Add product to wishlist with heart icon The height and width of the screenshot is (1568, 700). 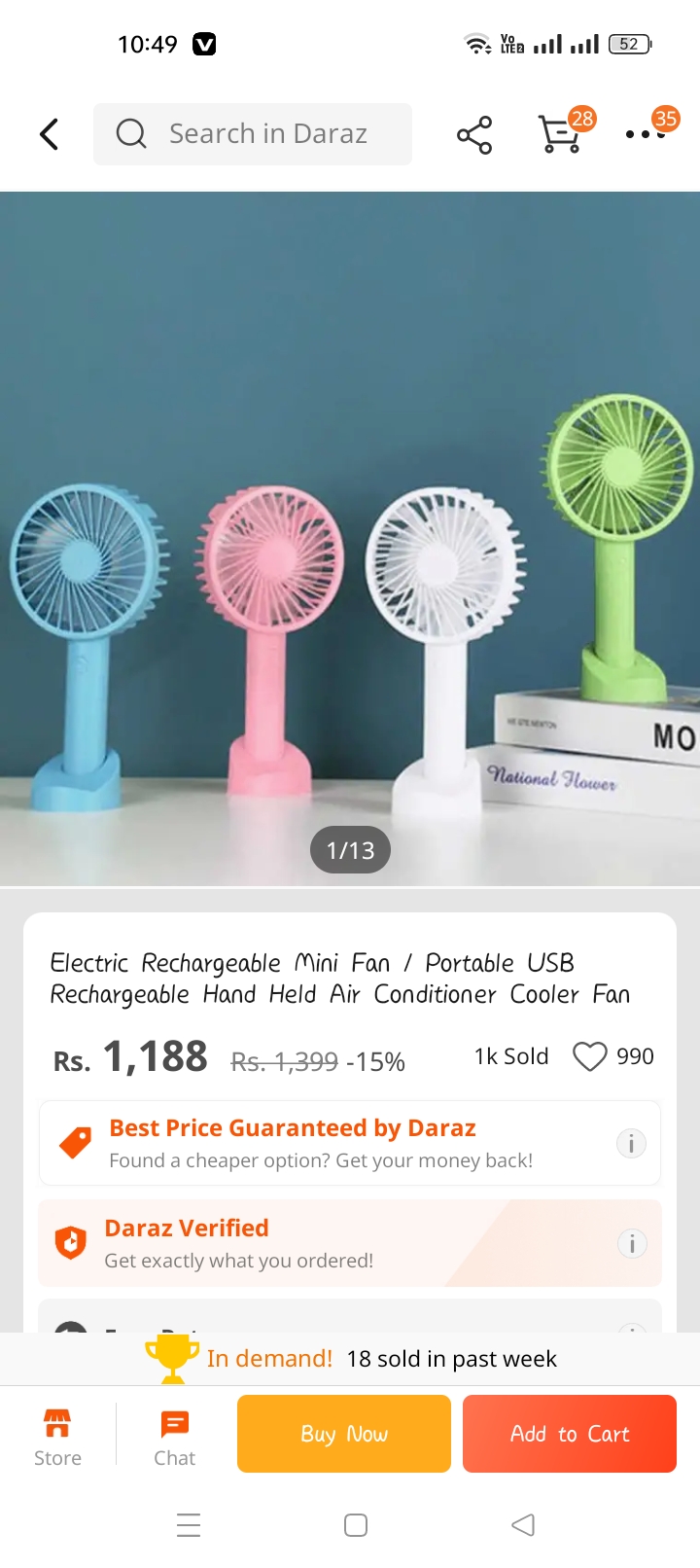tap(590, 1056)
